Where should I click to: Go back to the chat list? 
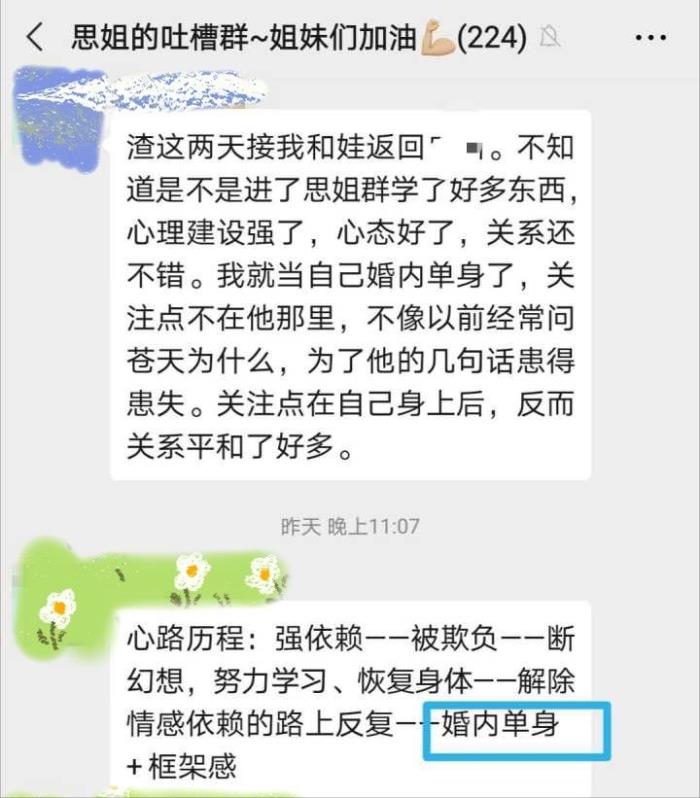point(35,39)
